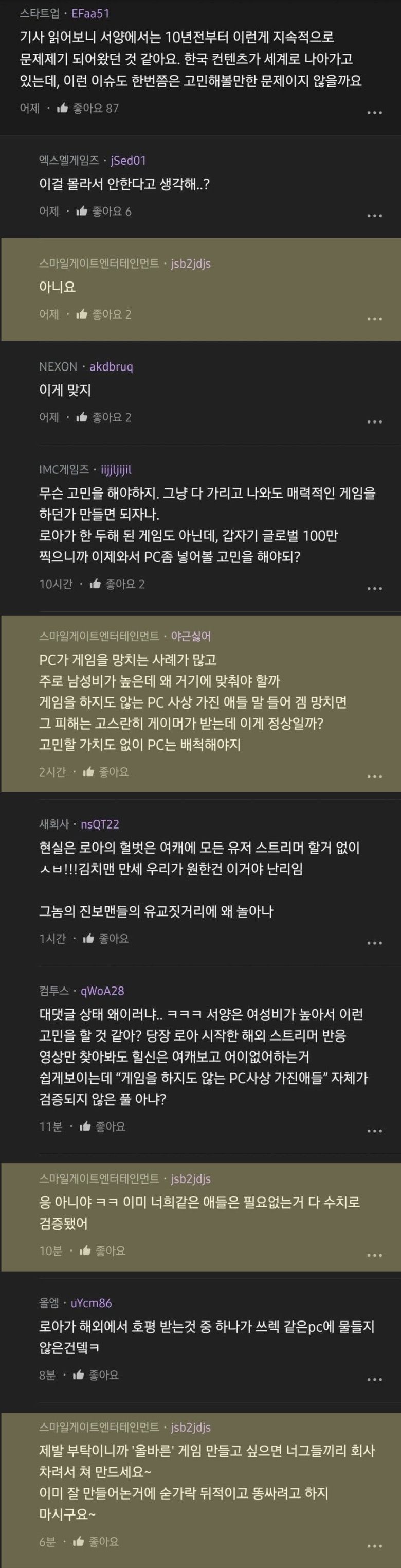Viewport: 401px width, 1568px height.
Task: Like akdbruq's '이게 맞지' reply
Action: pyautogui.click(x=82, y=417)
